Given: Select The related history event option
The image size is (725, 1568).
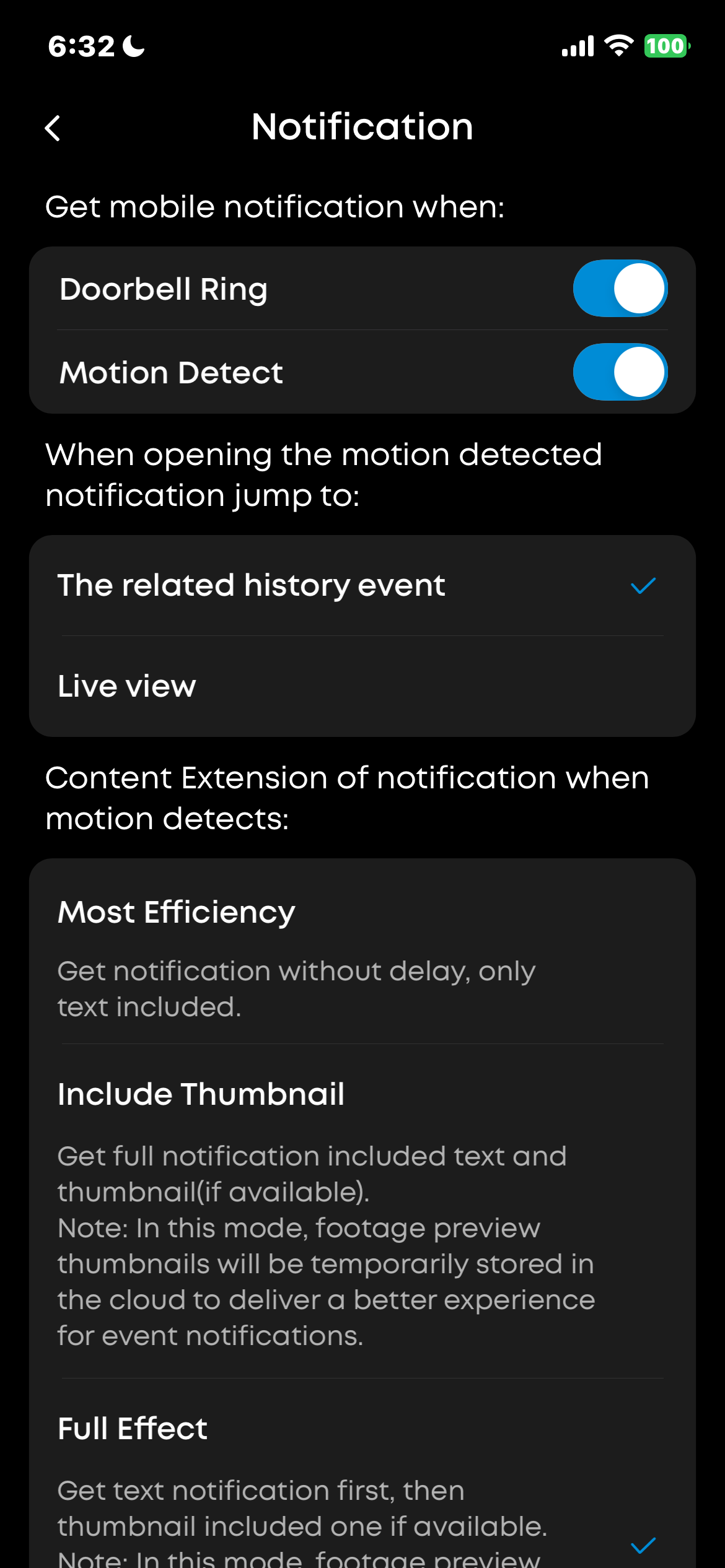Looking at the screenshot, I should coord(362,586).
